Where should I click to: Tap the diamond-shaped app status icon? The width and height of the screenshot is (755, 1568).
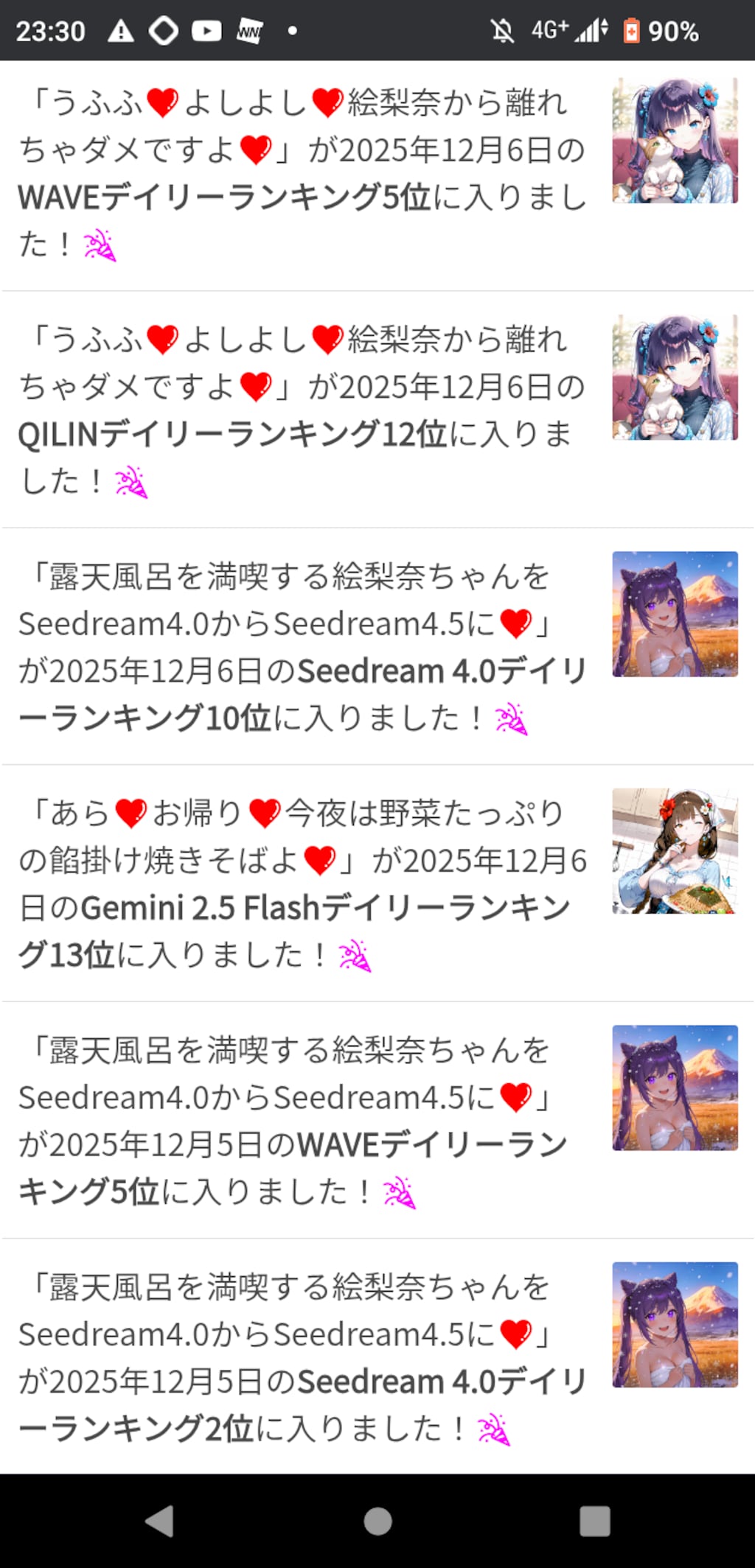pyautogui.click(x=161, y=30)
